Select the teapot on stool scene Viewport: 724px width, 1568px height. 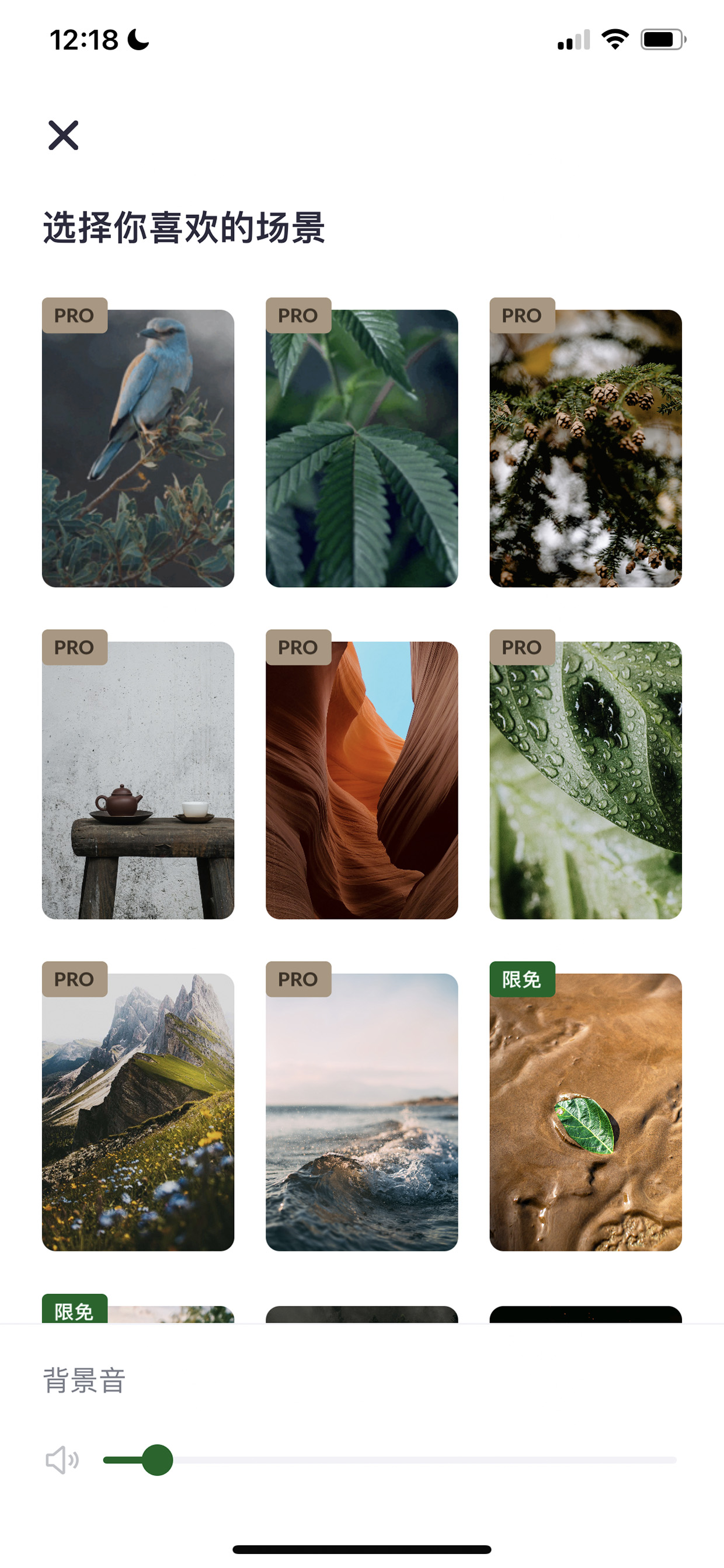coord(138,780)
